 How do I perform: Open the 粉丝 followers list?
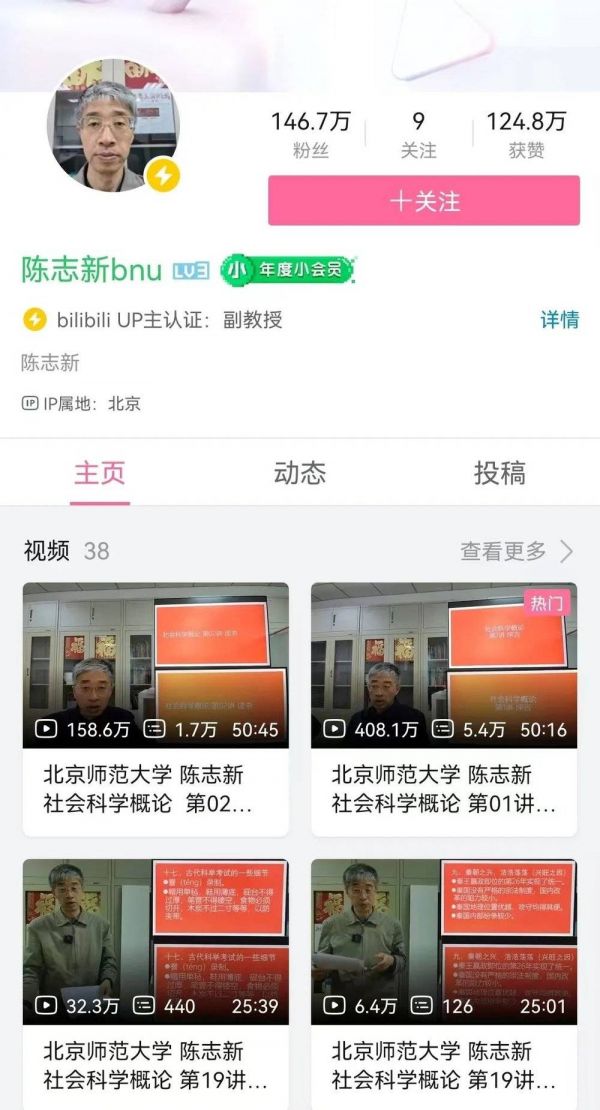point(310,134)
